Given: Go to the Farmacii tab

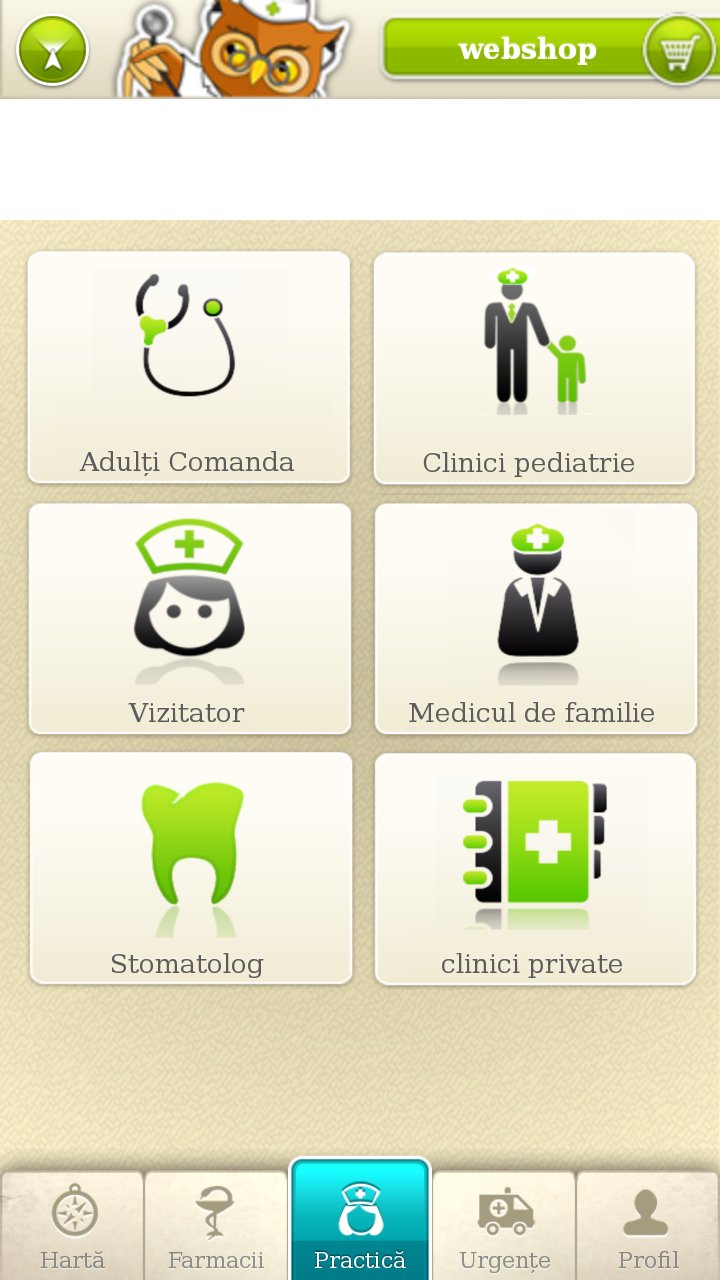Looking at the screenshot, I should (216, 1226).
